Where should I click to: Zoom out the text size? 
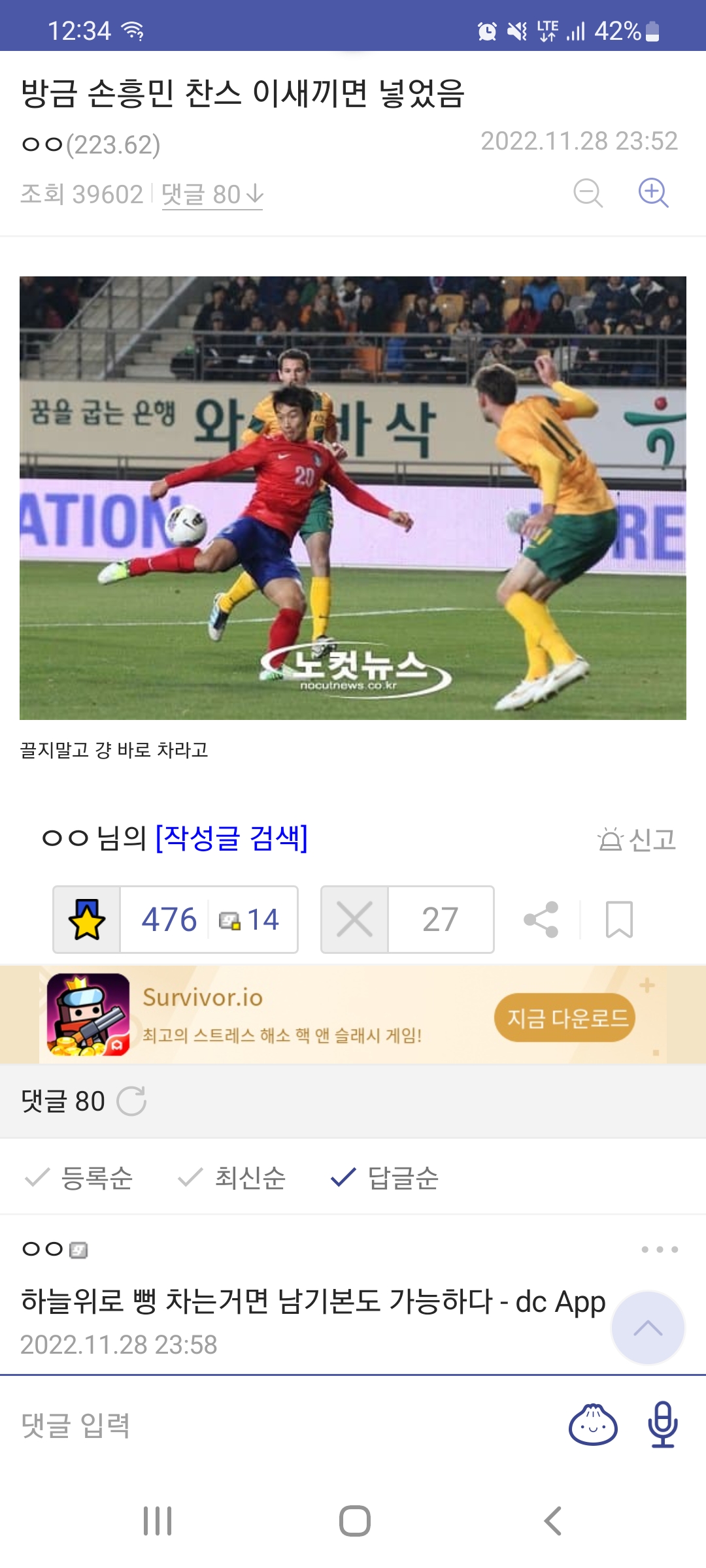coord(588,193)
